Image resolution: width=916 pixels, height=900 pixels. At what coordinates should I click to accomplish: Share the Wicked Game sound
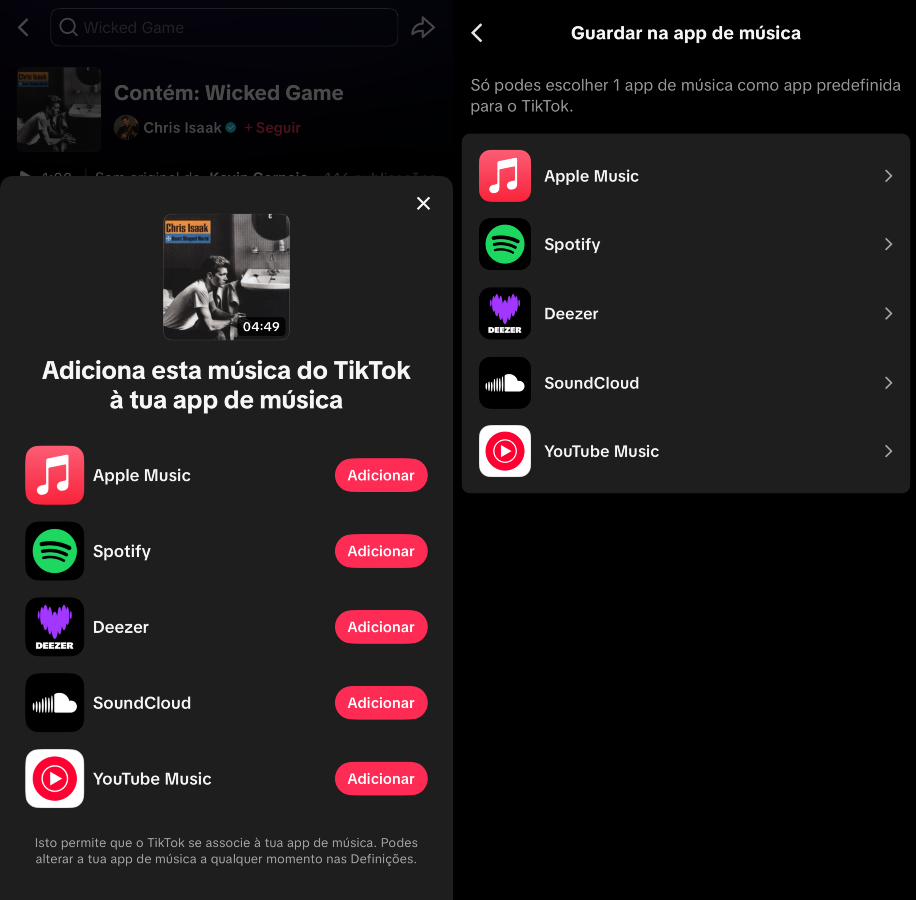click(423, 28)
